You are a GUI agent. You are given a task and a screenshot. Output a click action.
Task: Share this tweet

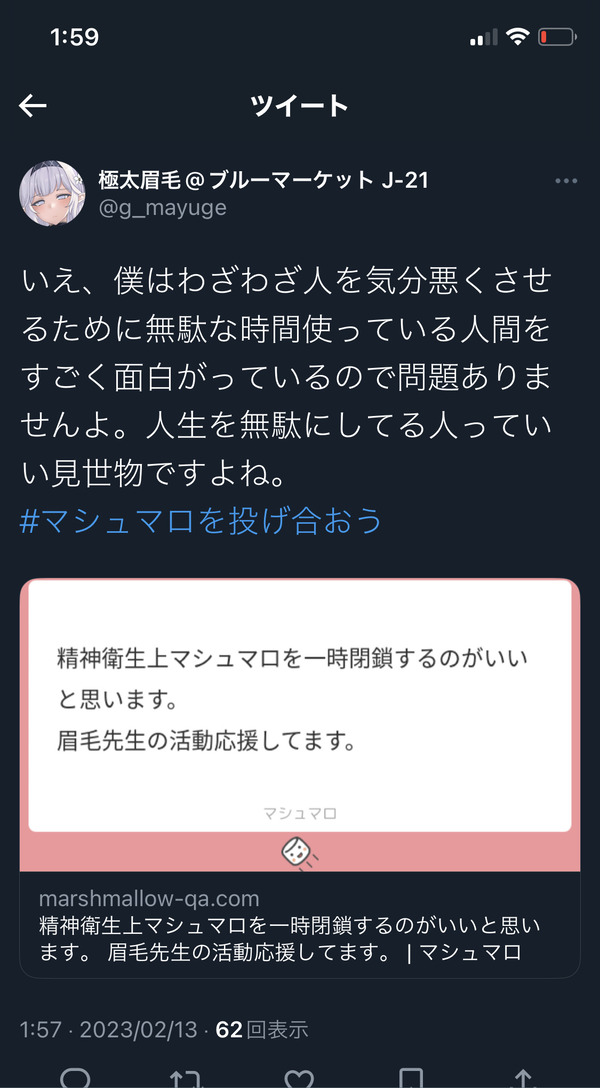pos(522,1078)
